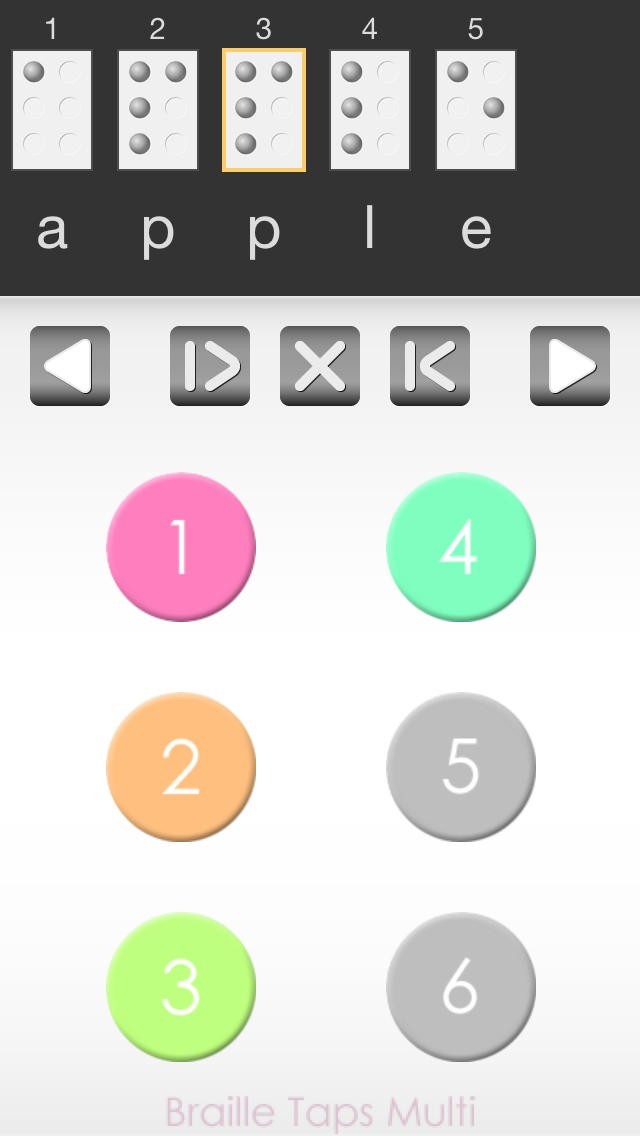Image resolution: width=640 pixels, height=1136 pixels.
Task: Tap the pink dot 1 button
Action: pyautogui.click(x=181, y=546)
